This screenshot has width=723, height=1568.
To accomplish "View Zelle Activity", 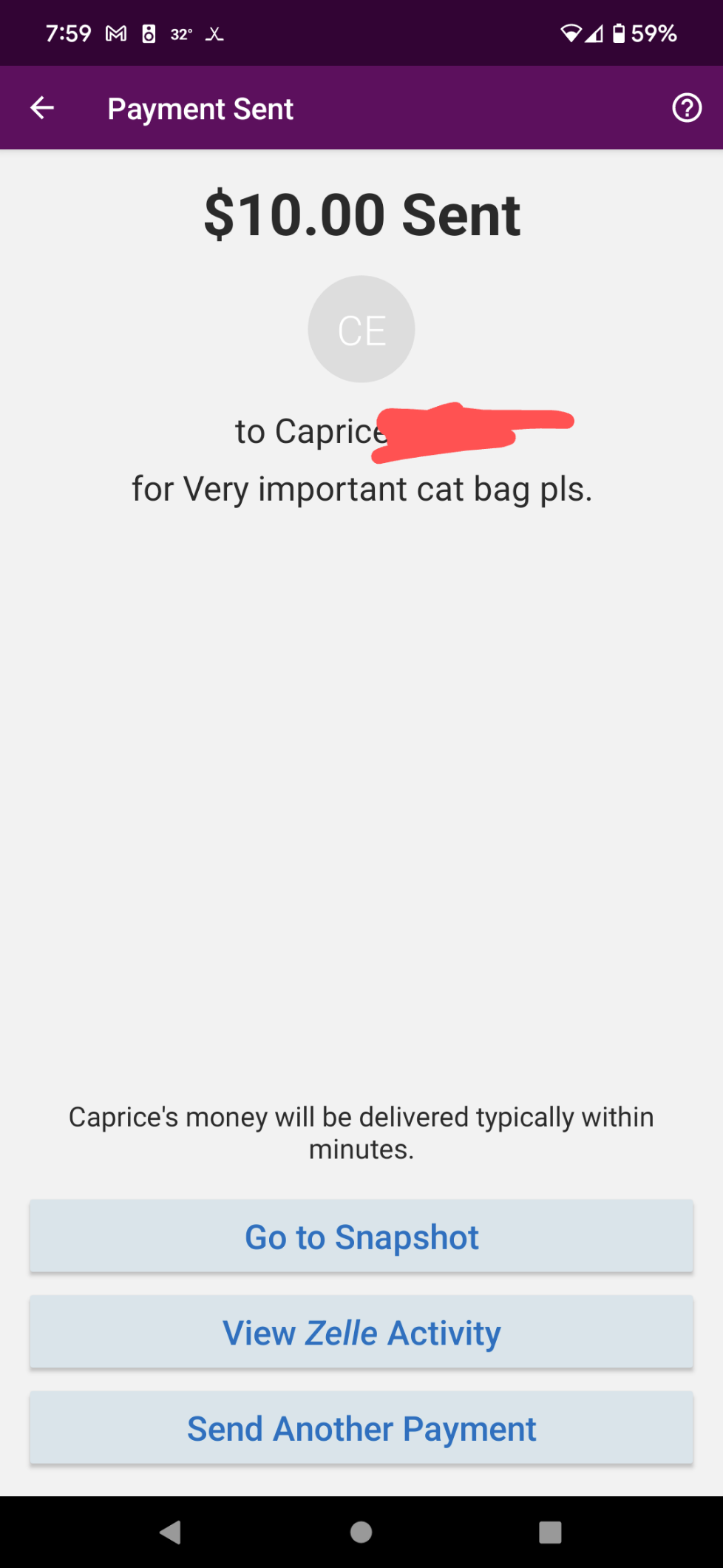I will click(x=361, y=1332).
